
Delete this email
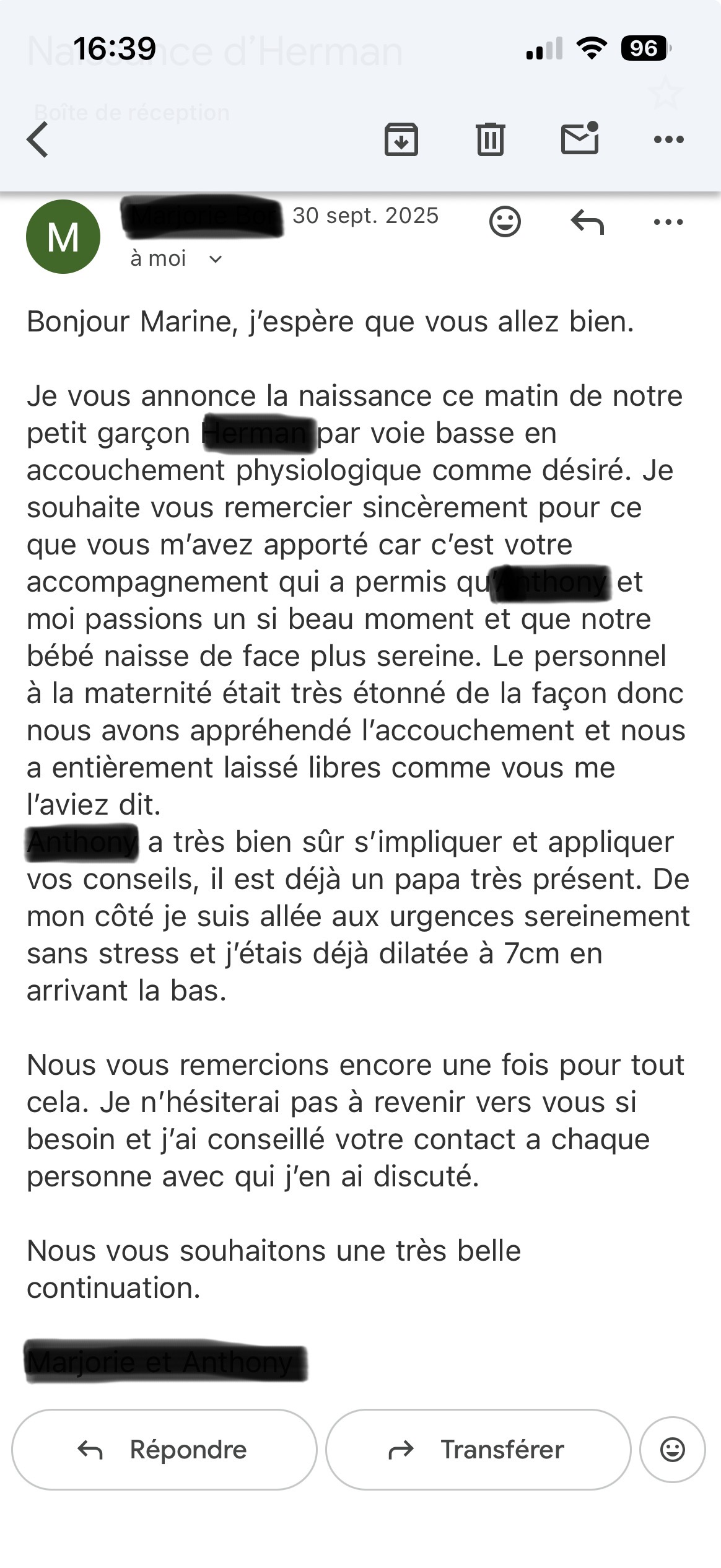click(x=490, y=139)
